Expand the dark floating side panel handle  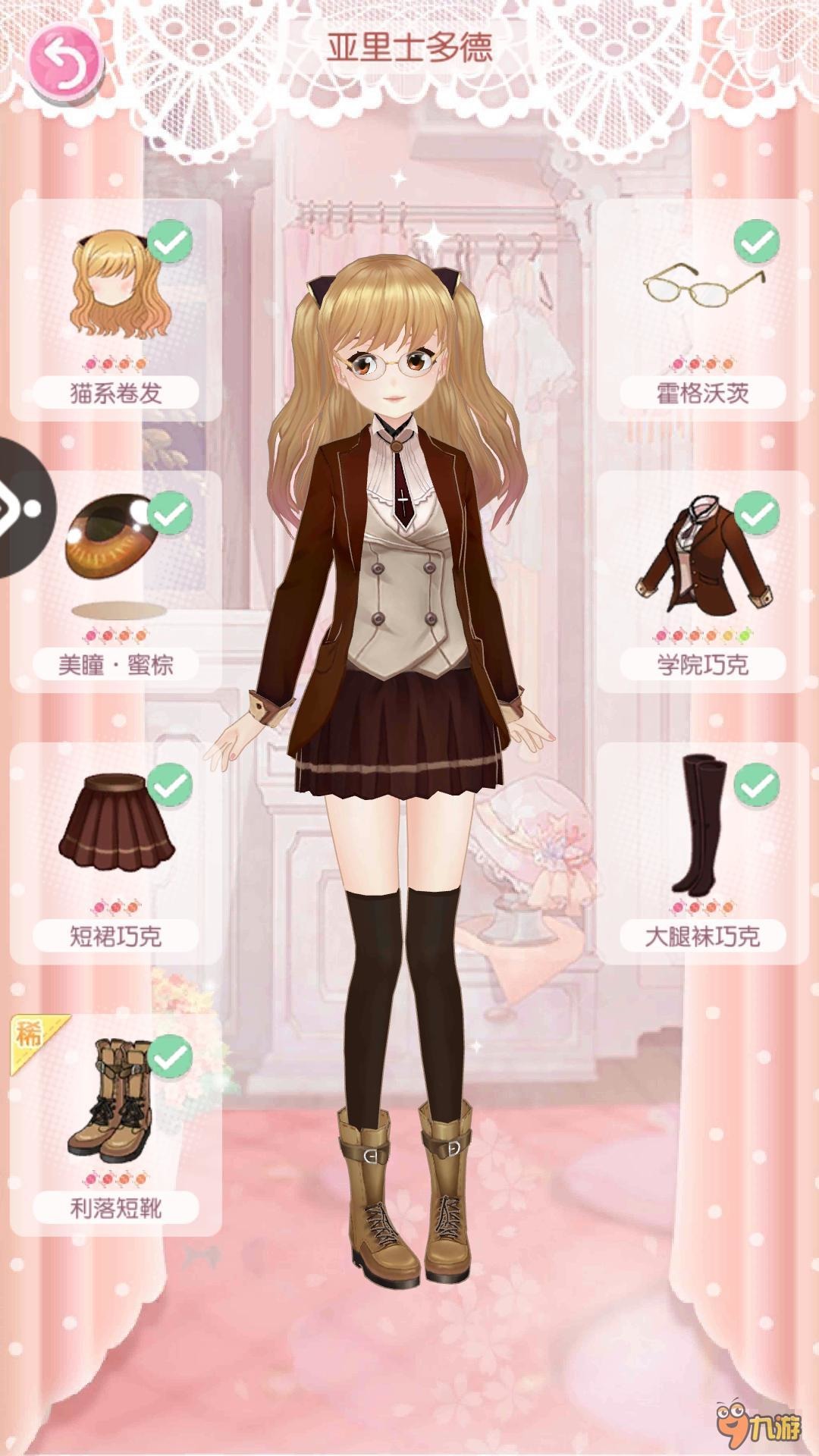(25, 507)
